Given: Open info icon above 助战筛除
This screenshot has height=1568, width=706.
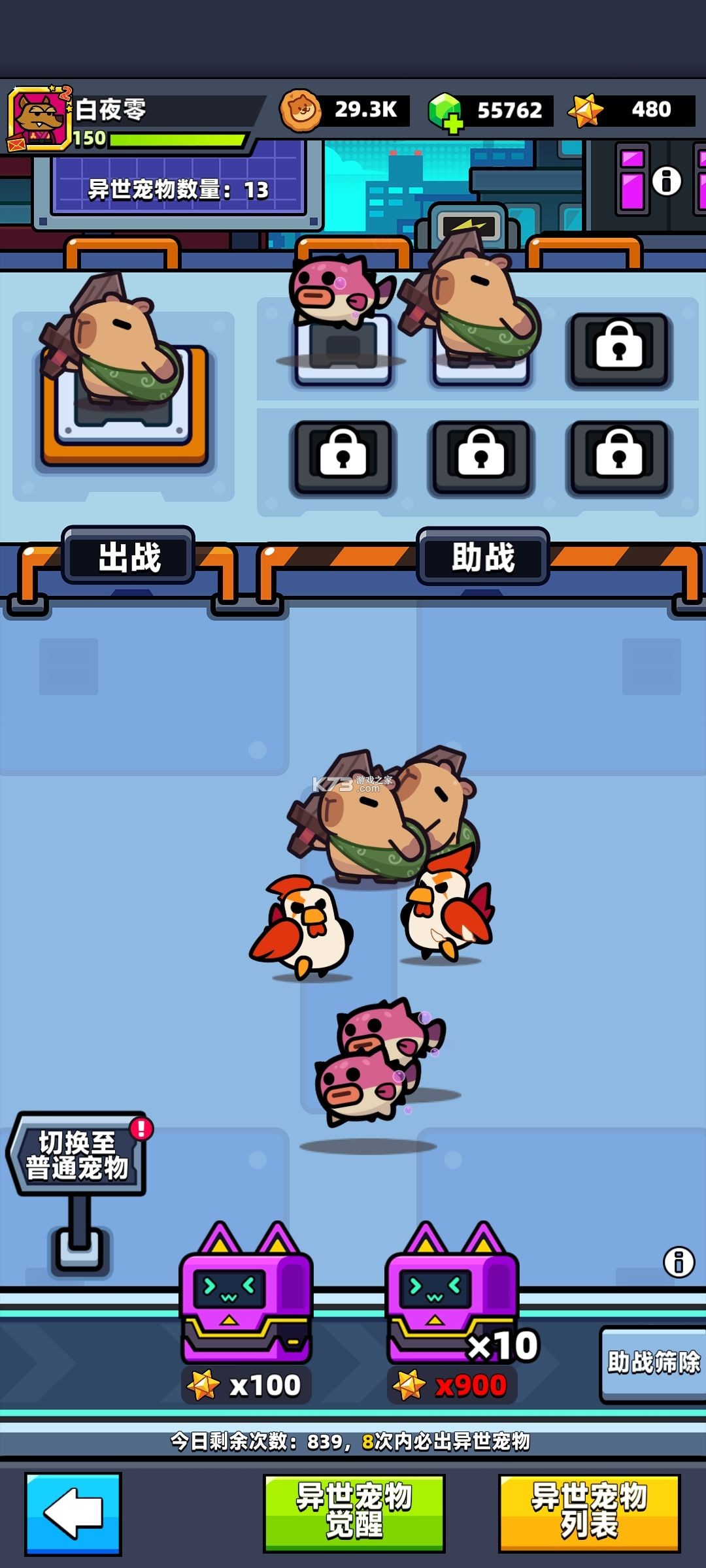Looking at the screenshot, I should [679, 1262].
